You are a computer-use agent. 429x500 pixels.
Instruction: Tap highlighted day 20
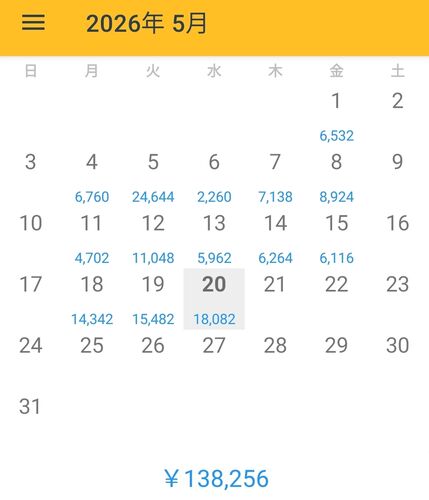point(214,299)
